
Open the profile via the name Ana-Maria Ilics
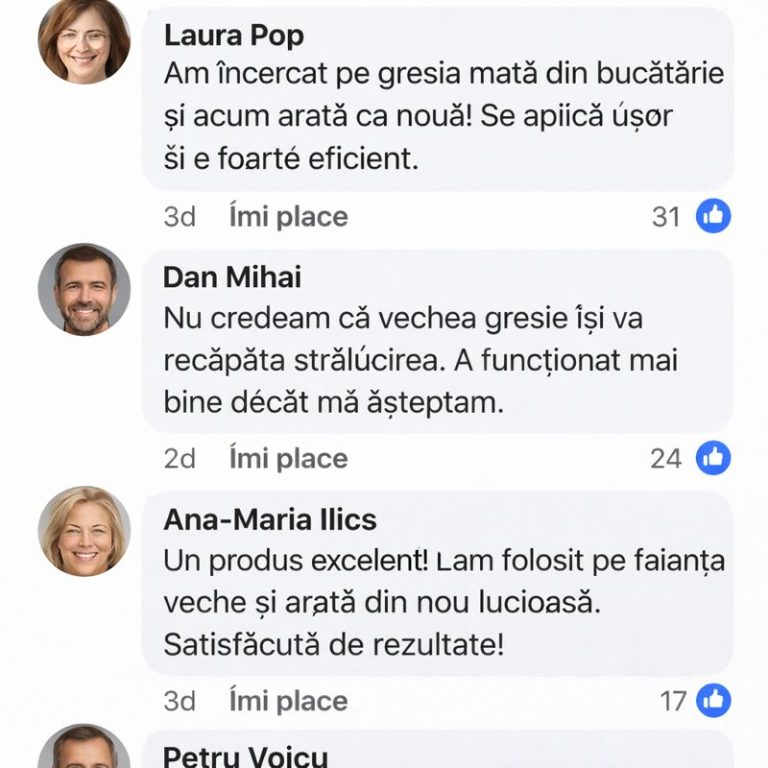pyautogui.click(x=269, y=520)
